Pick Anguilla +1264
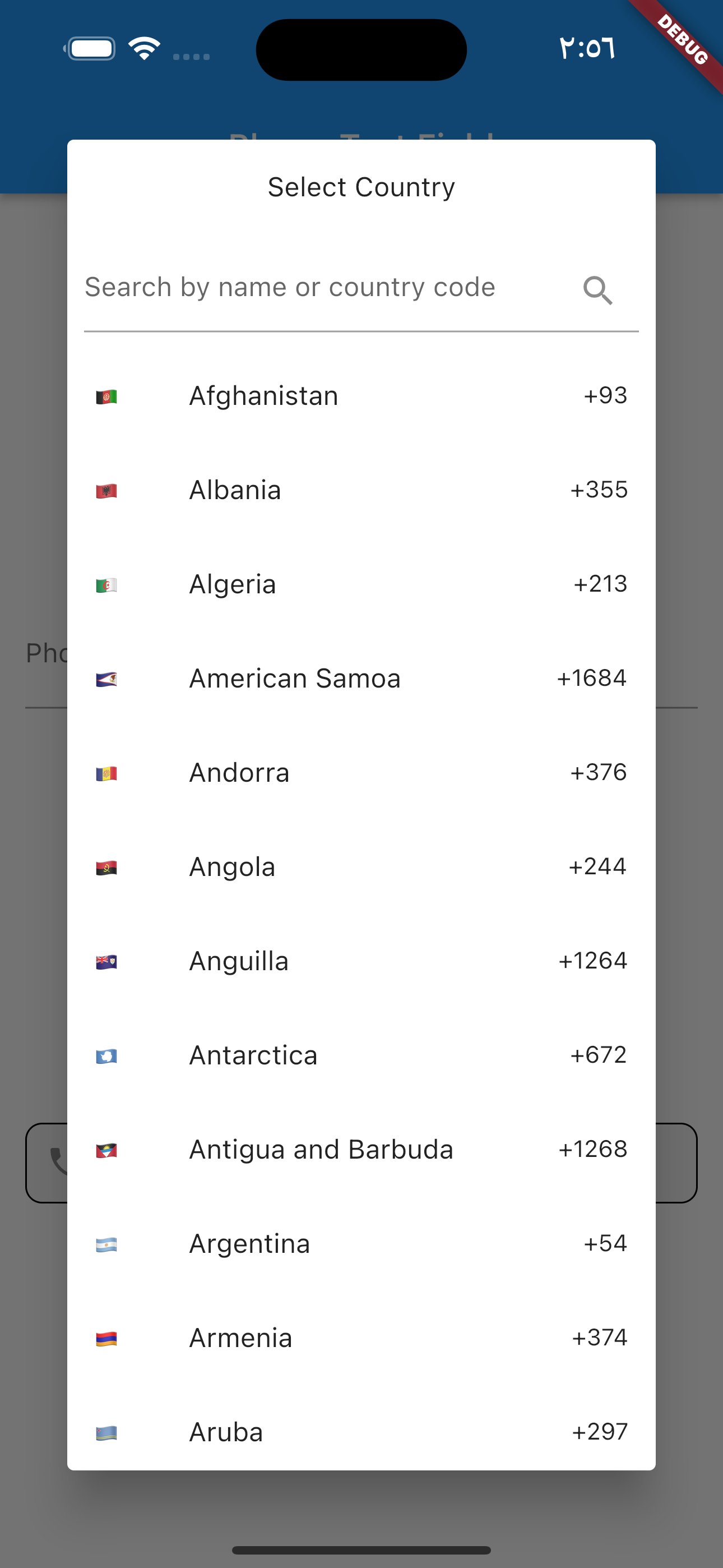 click(x=361, y=962)
